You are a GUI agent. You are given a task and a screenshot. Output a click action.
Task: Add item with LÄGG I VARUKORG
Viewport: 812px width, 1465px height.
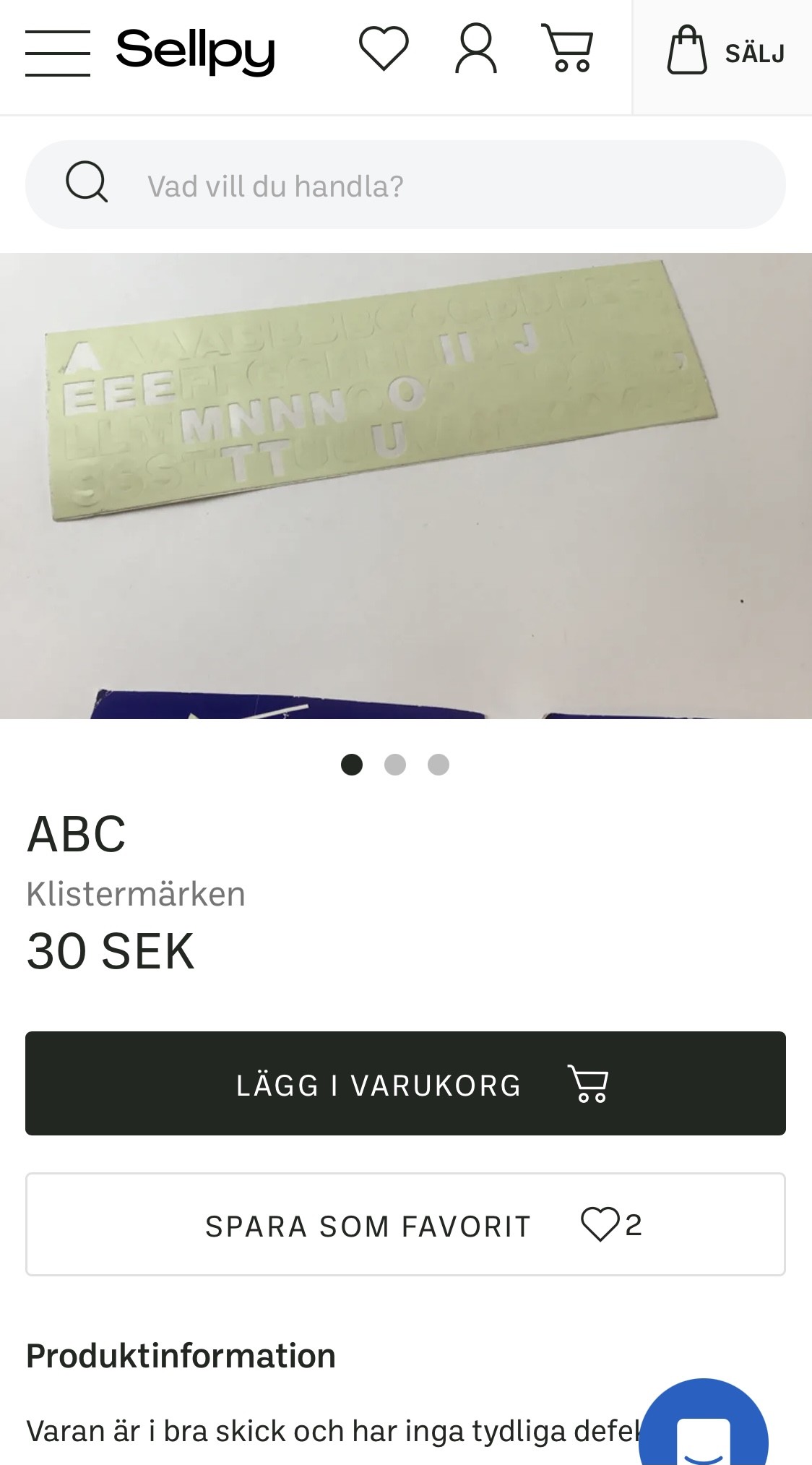[x=405, y=1083]
